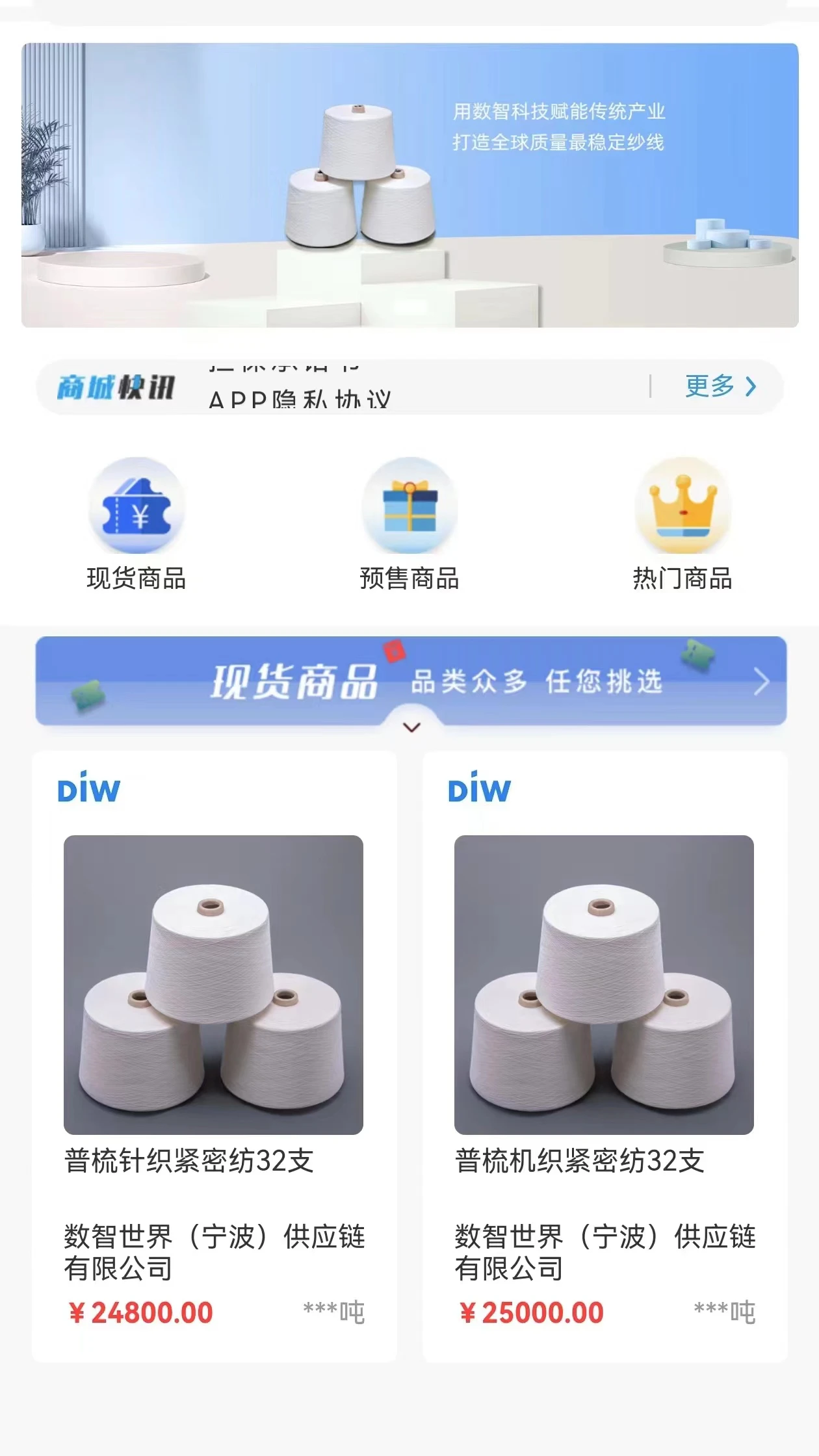
Task: Open full spot goods list via right arrow
Action: click(762, 682)
